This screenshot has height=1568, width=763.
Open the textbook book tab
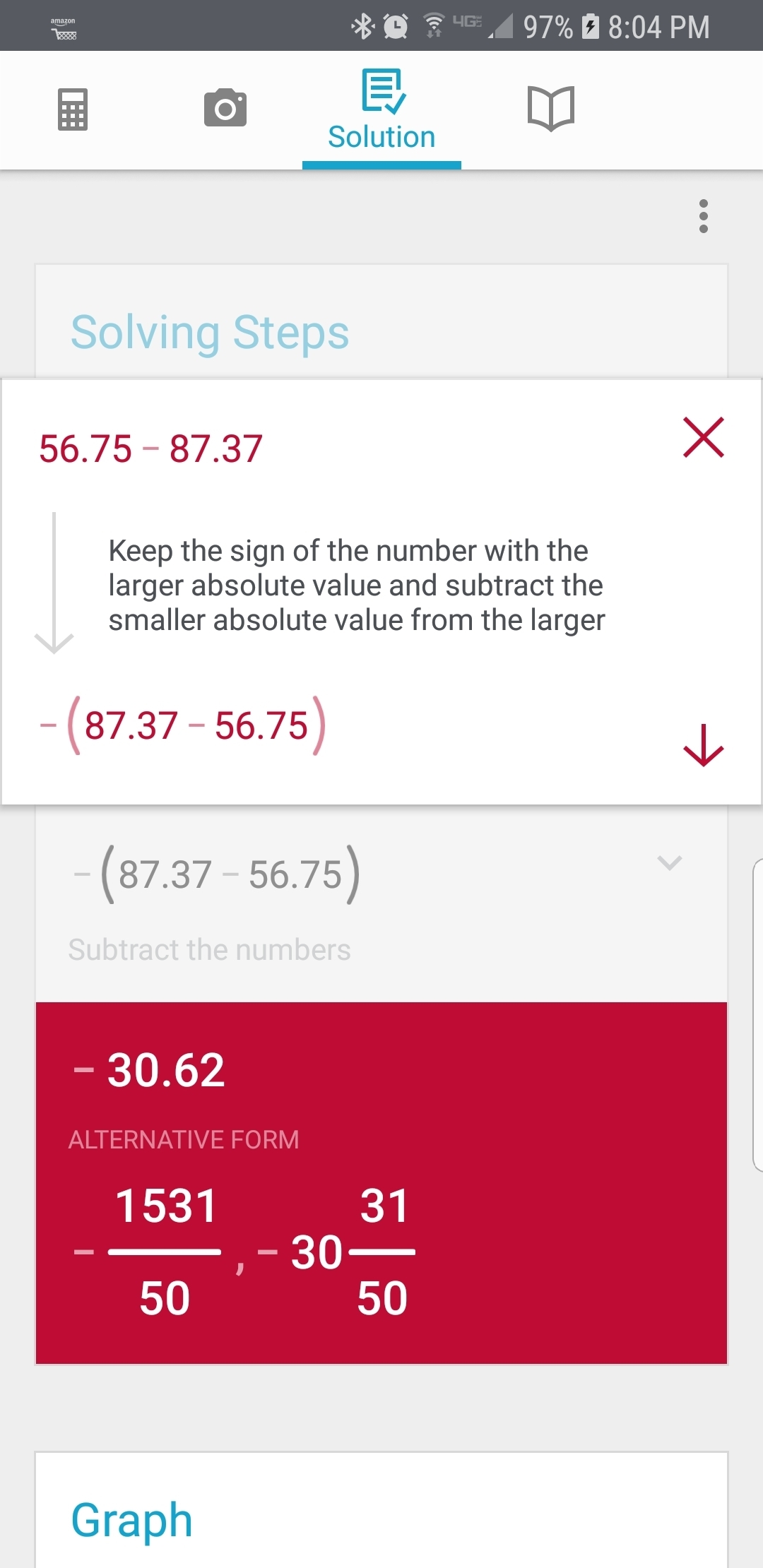[x=551, y=108]
